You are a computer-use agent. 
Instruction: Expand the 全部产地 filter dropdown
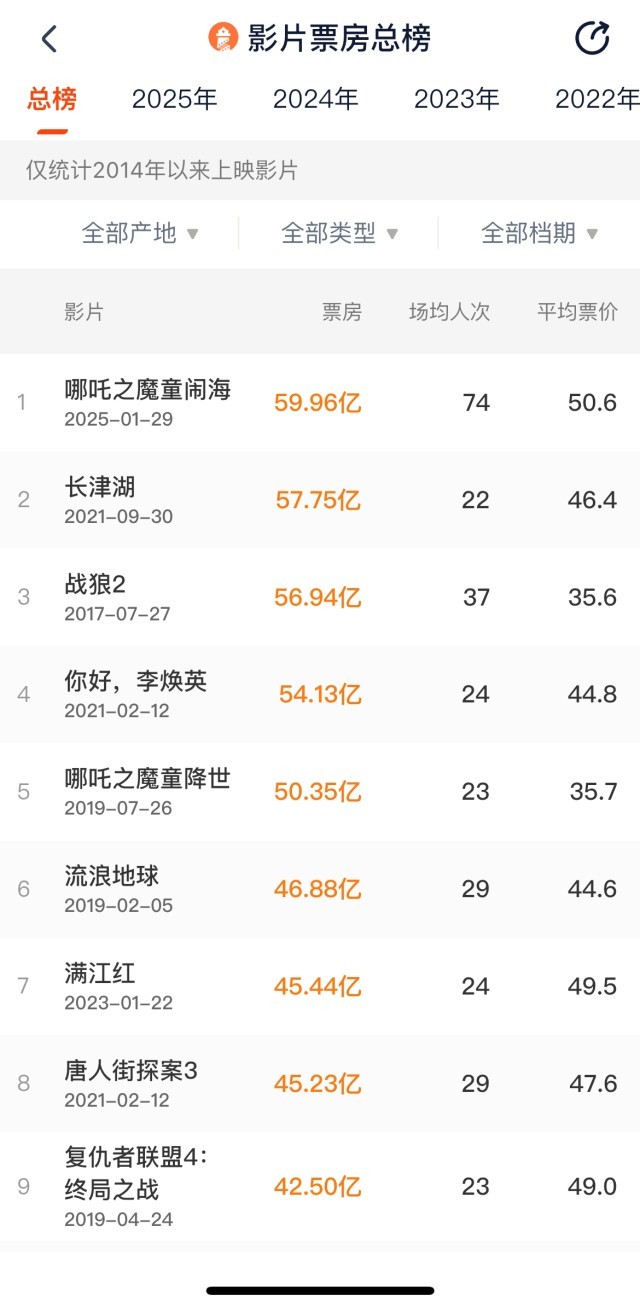(x=140, y=233)
